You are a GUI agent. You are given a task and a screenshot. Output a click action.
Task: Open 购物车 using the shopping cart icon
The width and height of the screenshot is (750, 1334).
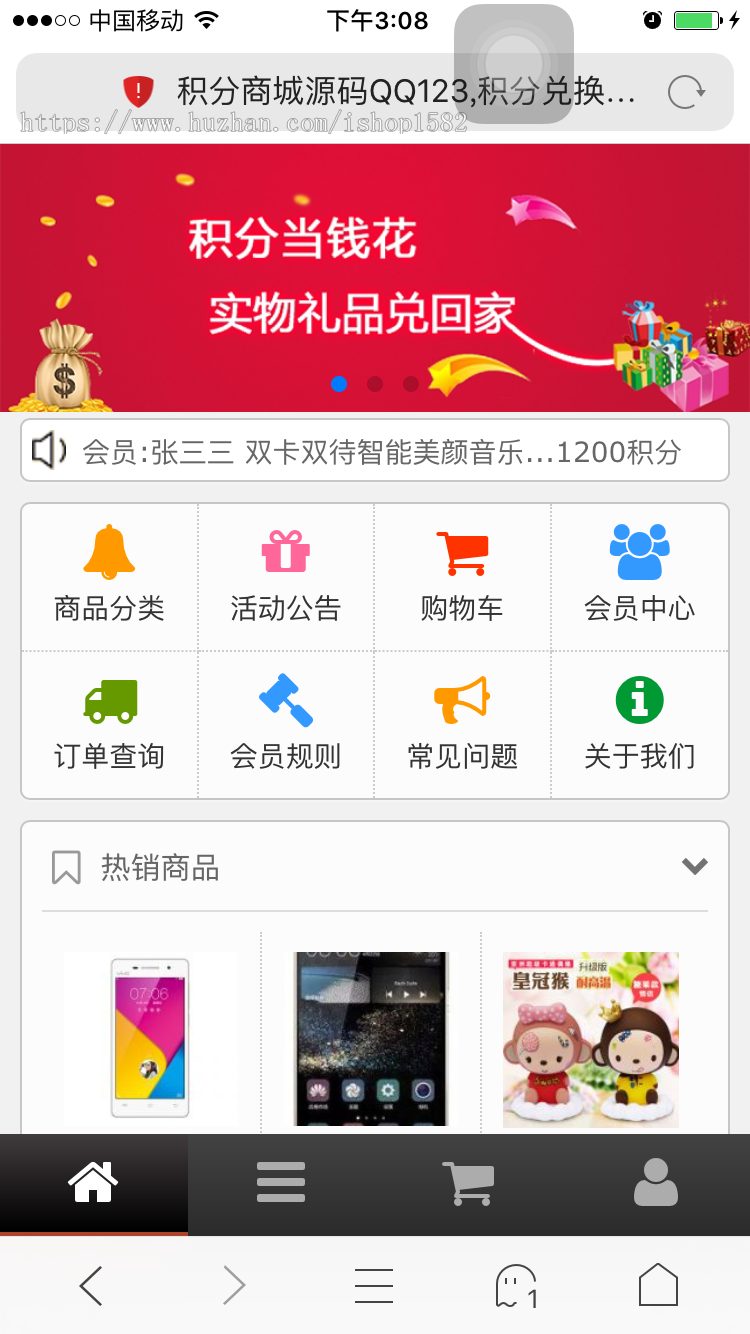(x=462, y=549)
